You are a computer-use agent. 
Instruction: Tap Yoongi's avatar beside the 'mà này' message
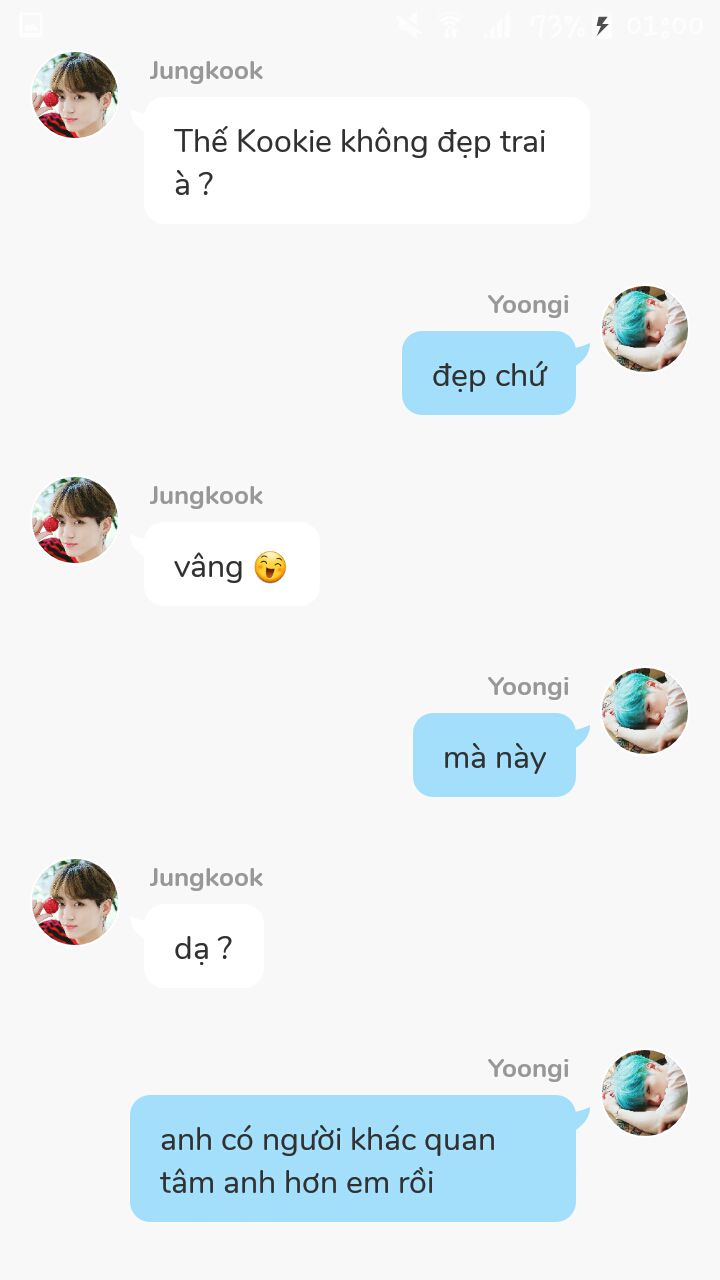tap(645, 711)
